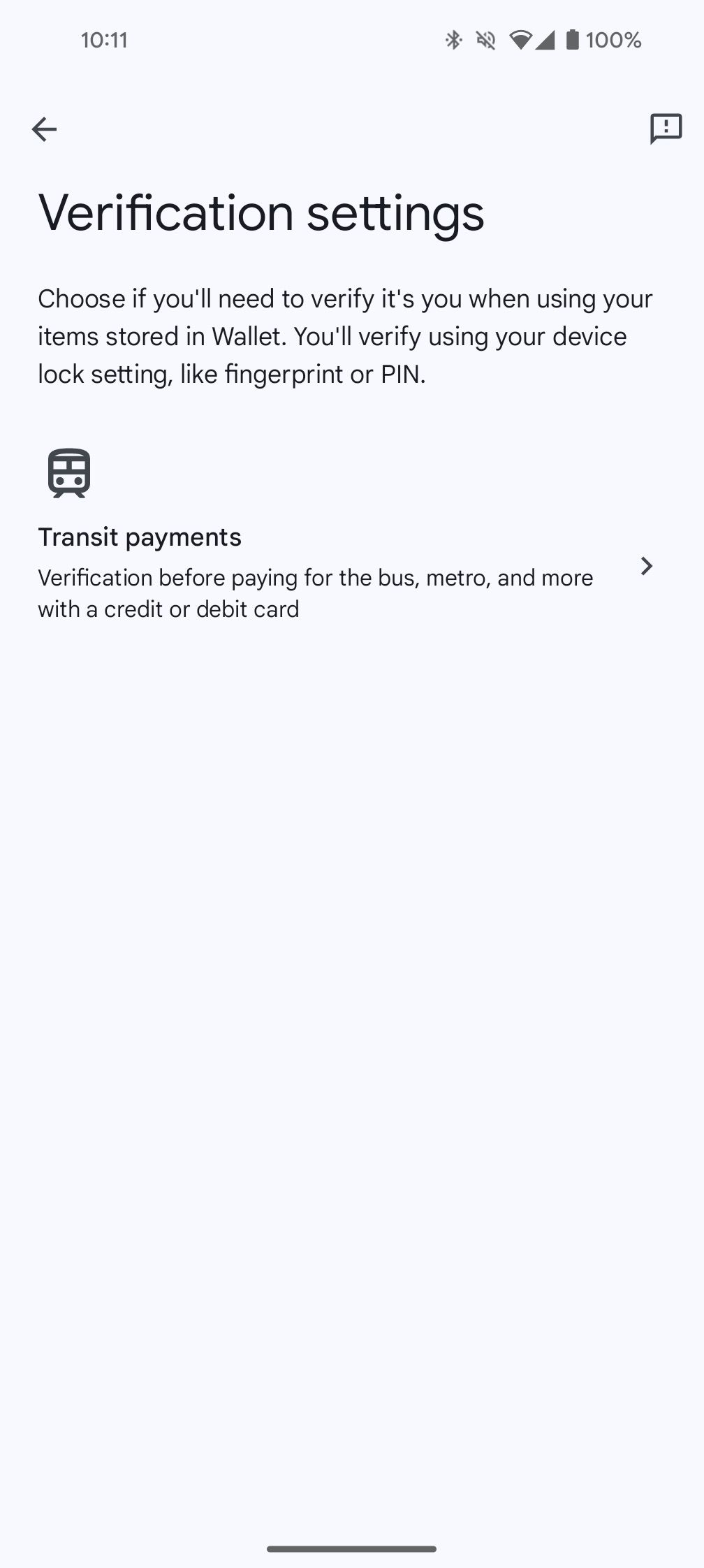This screenshot has height=1568, width=704.
Task: Tap the clock showing 10:11
Action: pos(103,41)
